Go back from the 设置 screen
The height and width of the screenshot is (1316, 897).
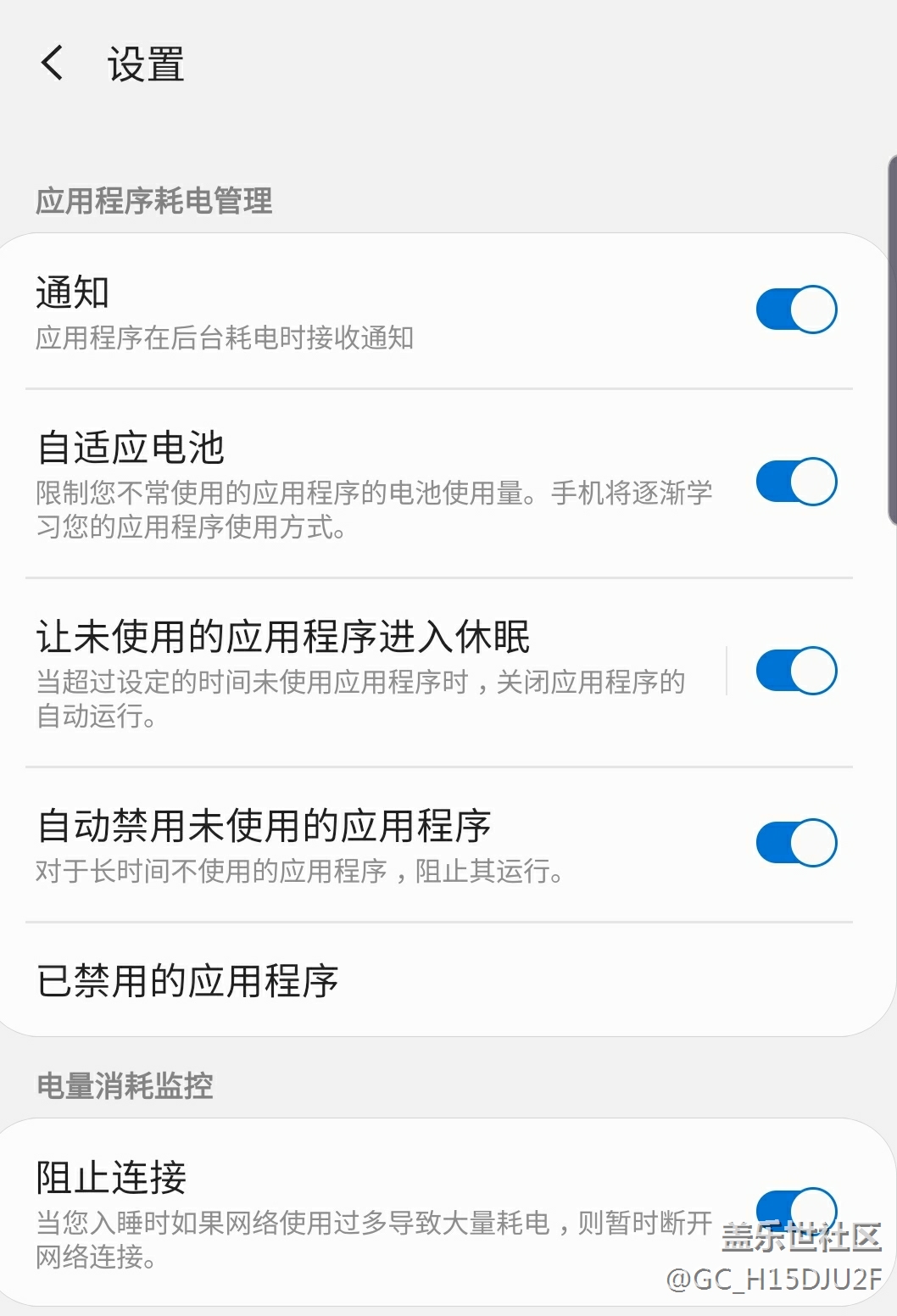53,64
